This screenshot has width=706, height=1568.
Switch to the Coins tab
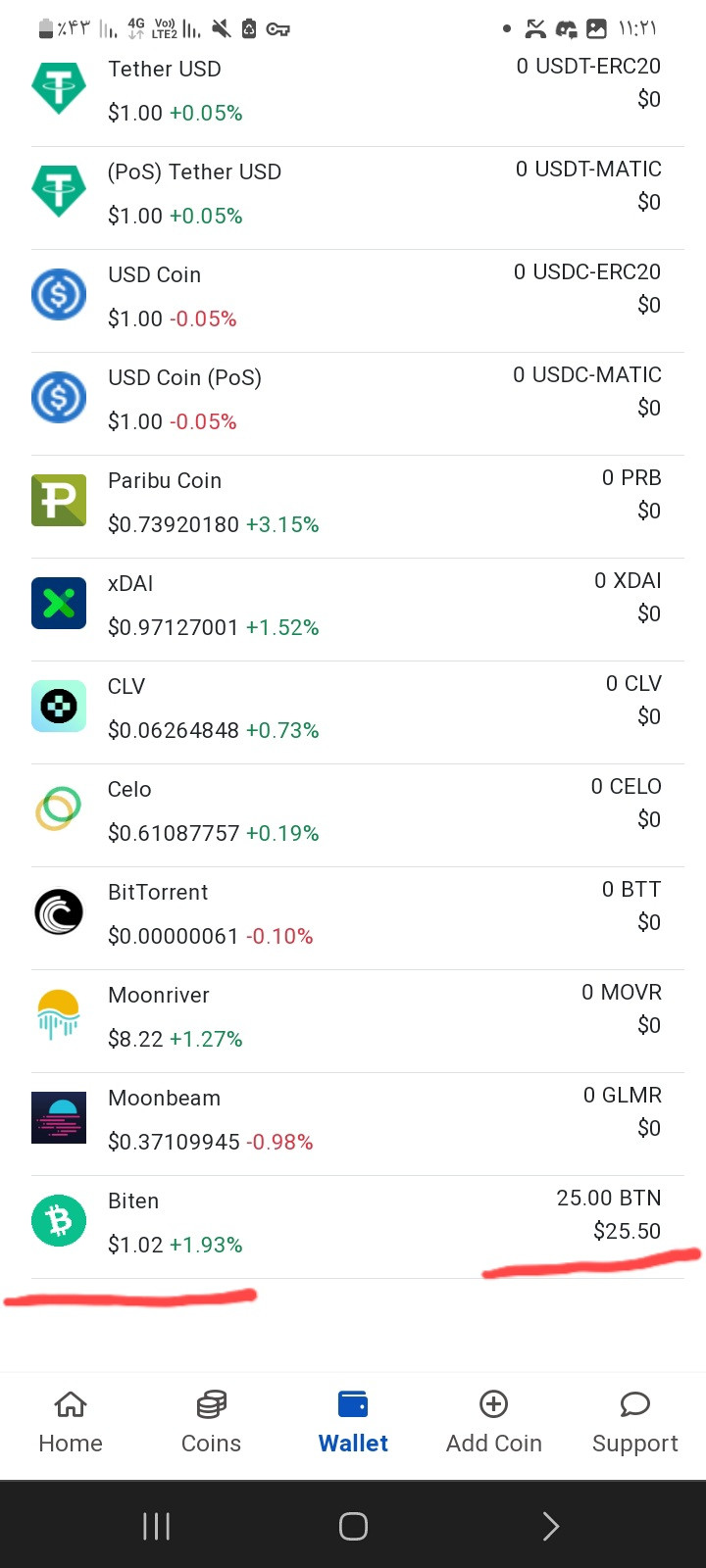click(211, 1423)
